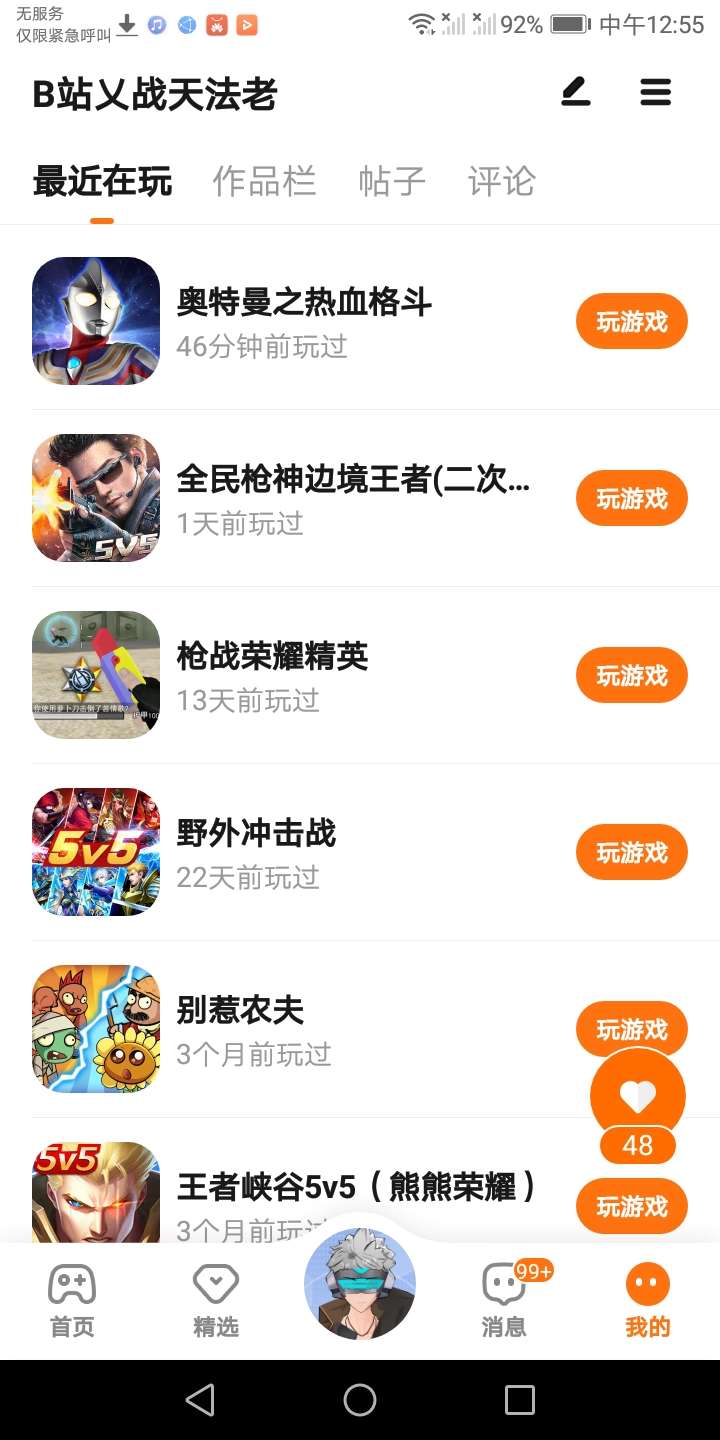Screen dimensions: 720x1440
Task: Open the hamburger menu
Action: [656, 93]
